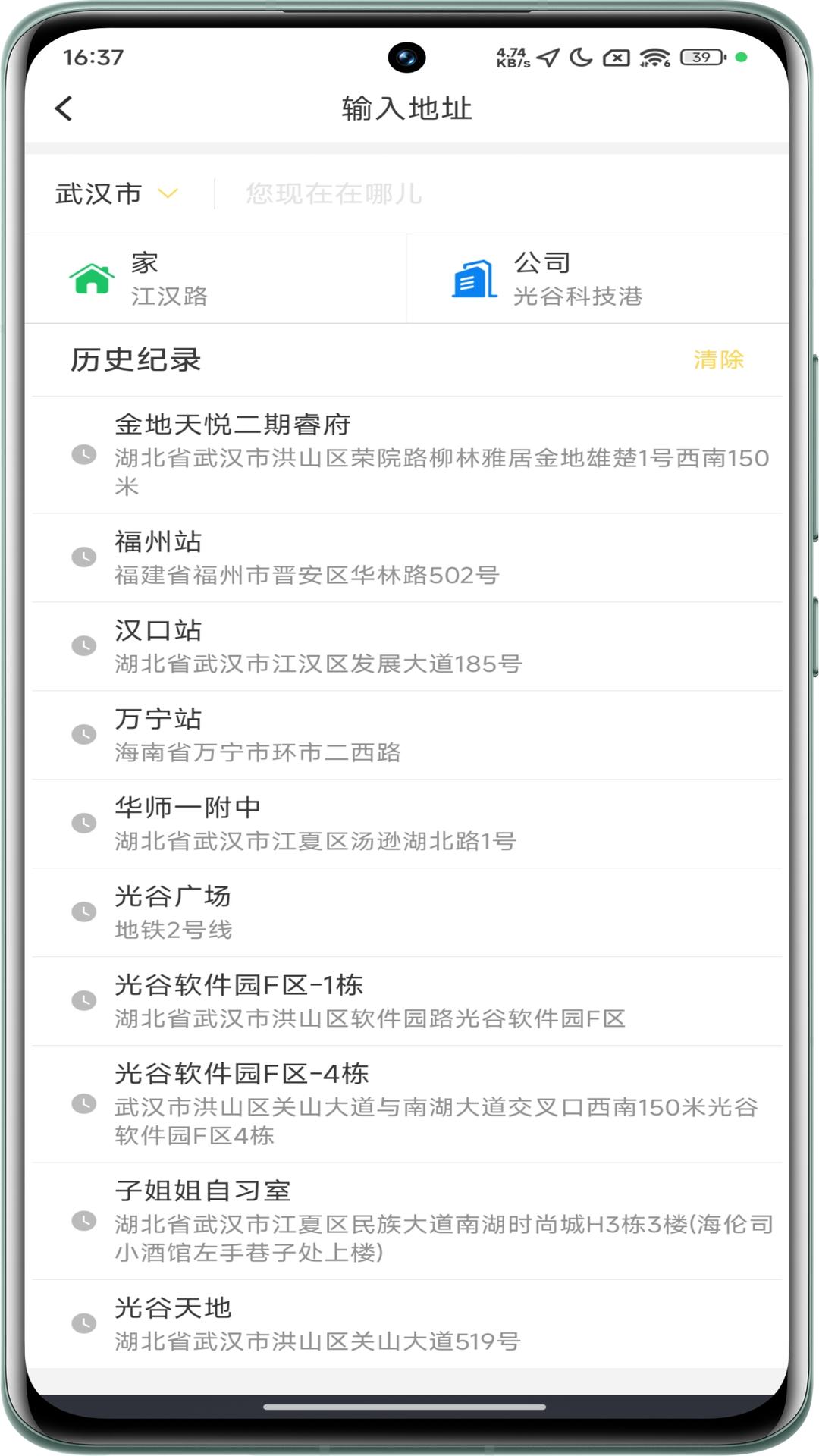Tap the clock icon next to 金地天悦二期睿府

[83, 455]
